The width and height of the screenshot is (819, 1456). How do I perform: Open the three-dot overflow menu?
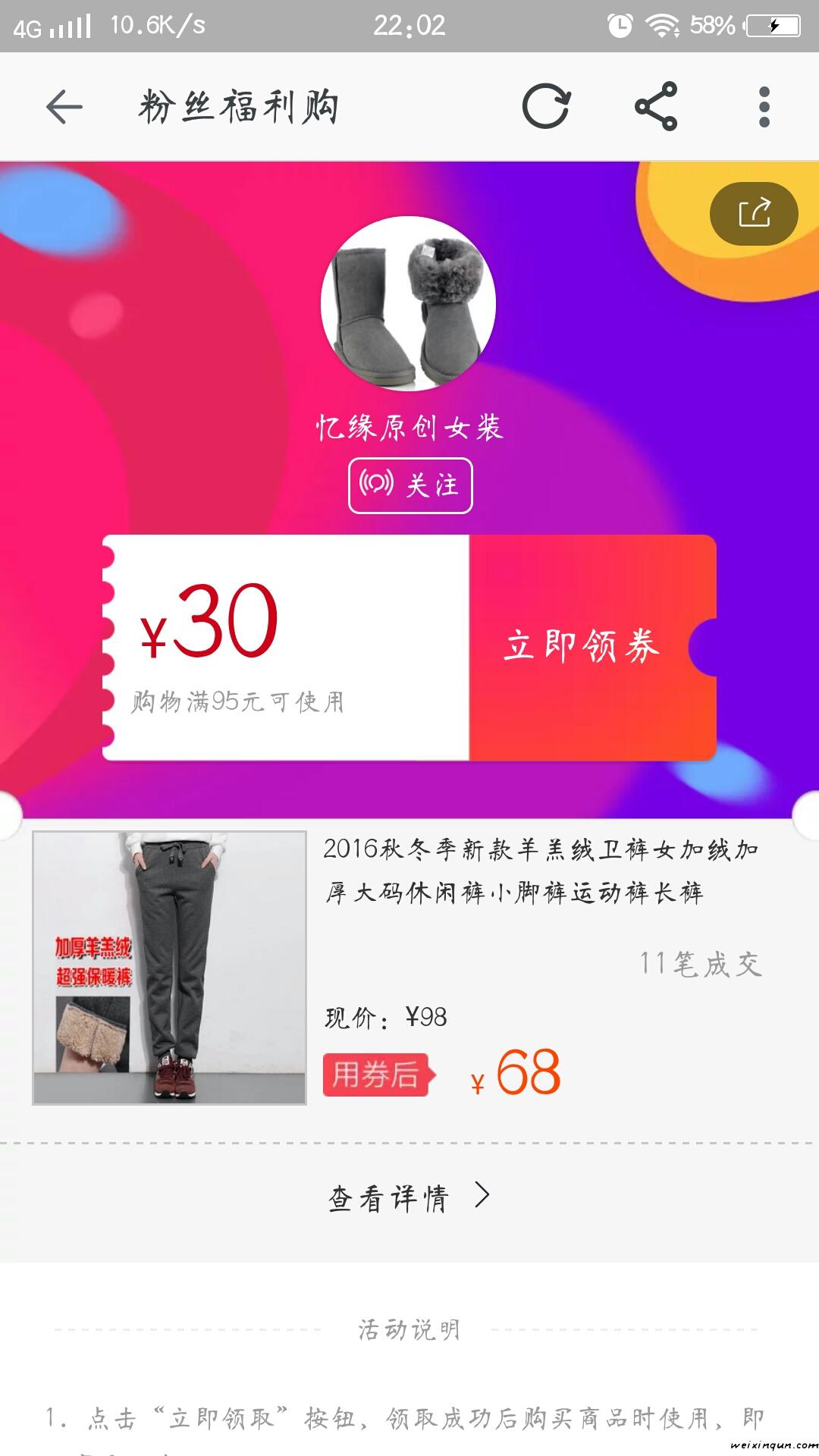click(x=764, y=107)
